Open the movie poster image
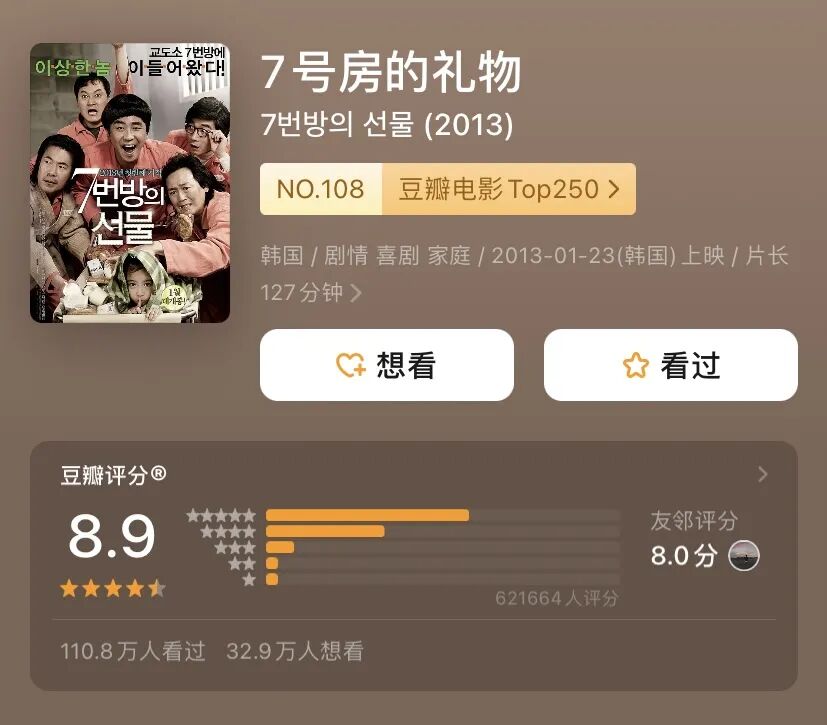 pos(130,183)
